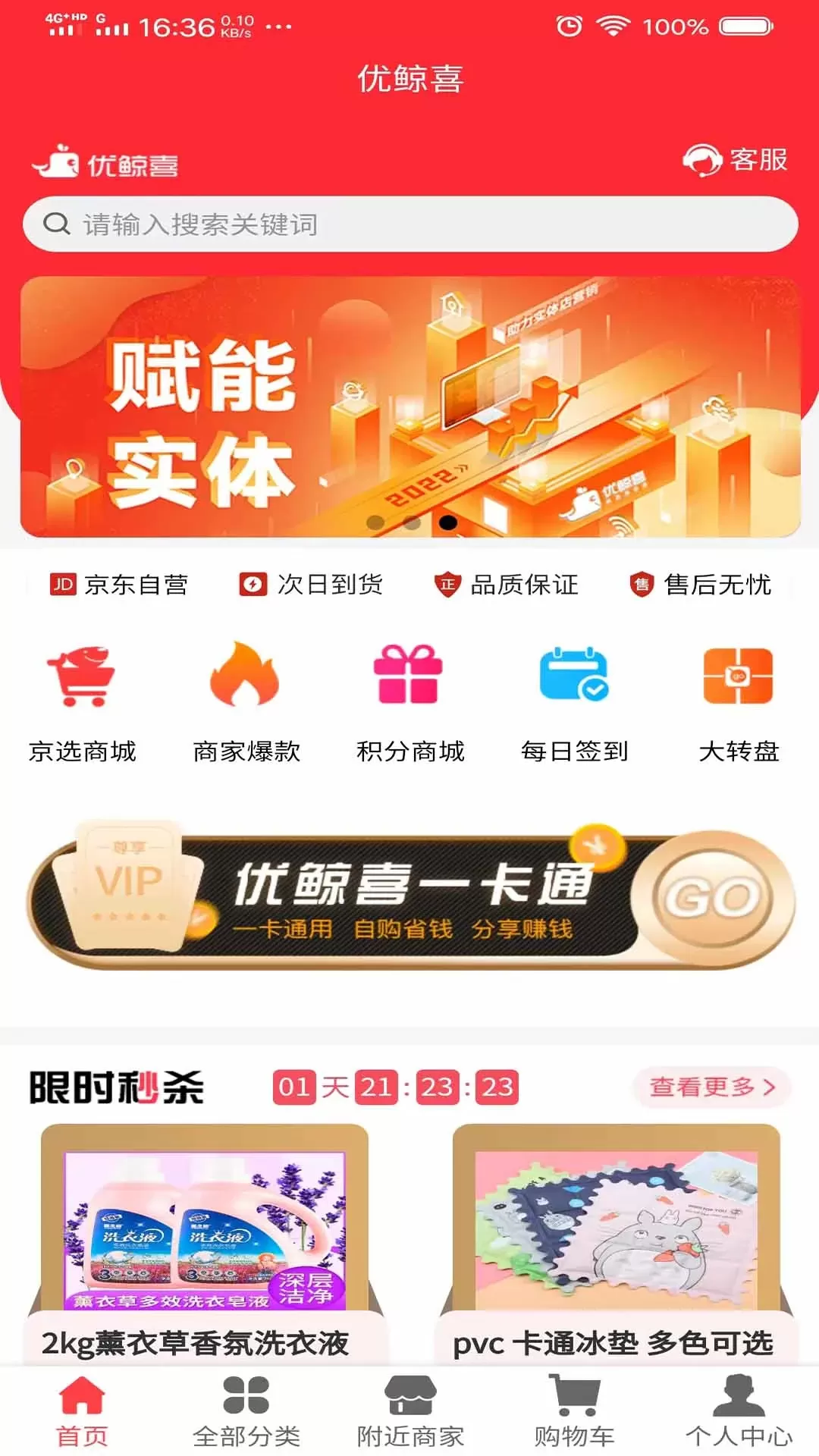Switch to the 附近商家 tab

(409, 1410)
